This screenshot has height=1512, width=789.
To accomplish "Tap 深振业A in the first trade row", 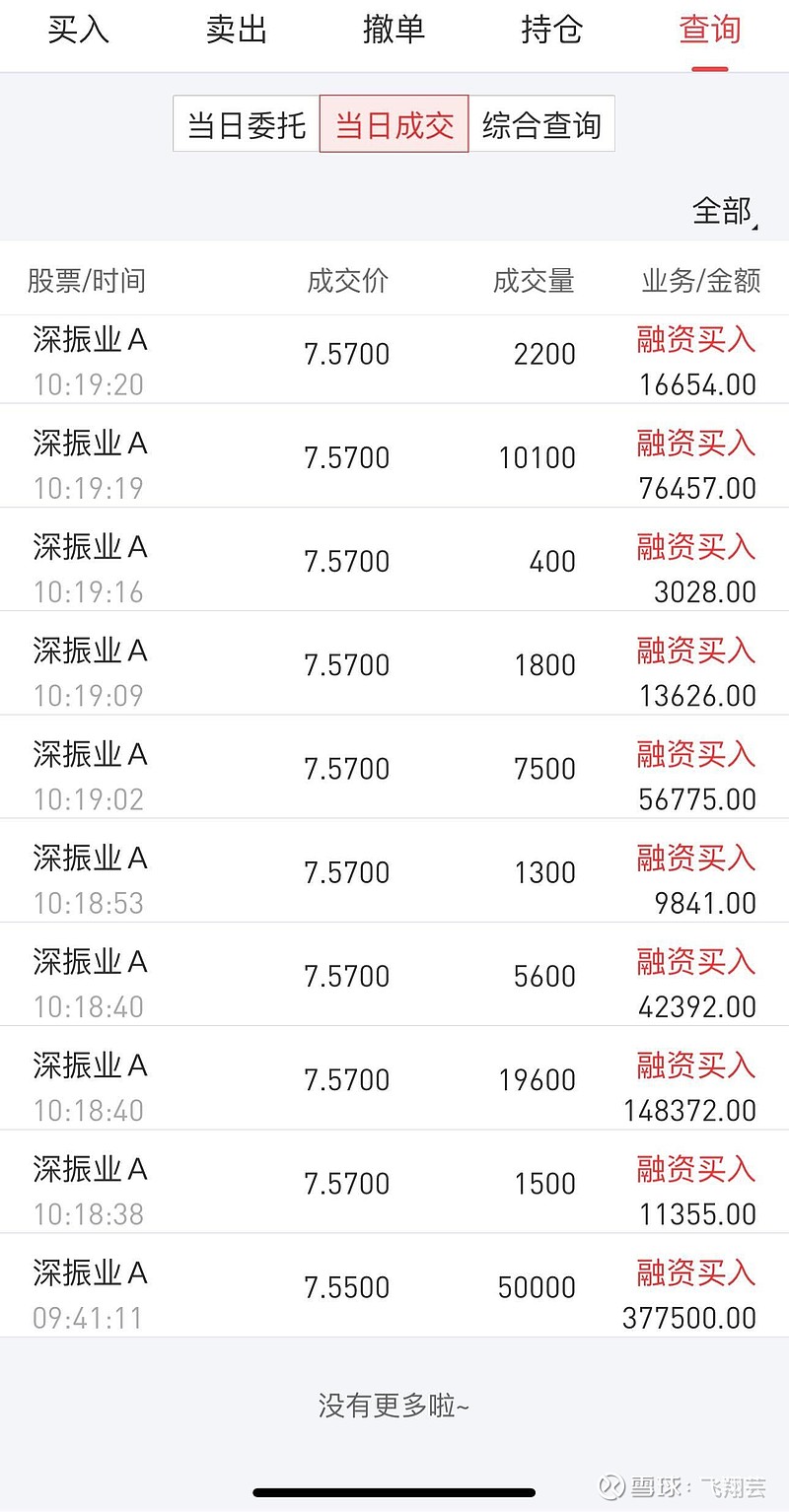I will [x=90, y=340].
